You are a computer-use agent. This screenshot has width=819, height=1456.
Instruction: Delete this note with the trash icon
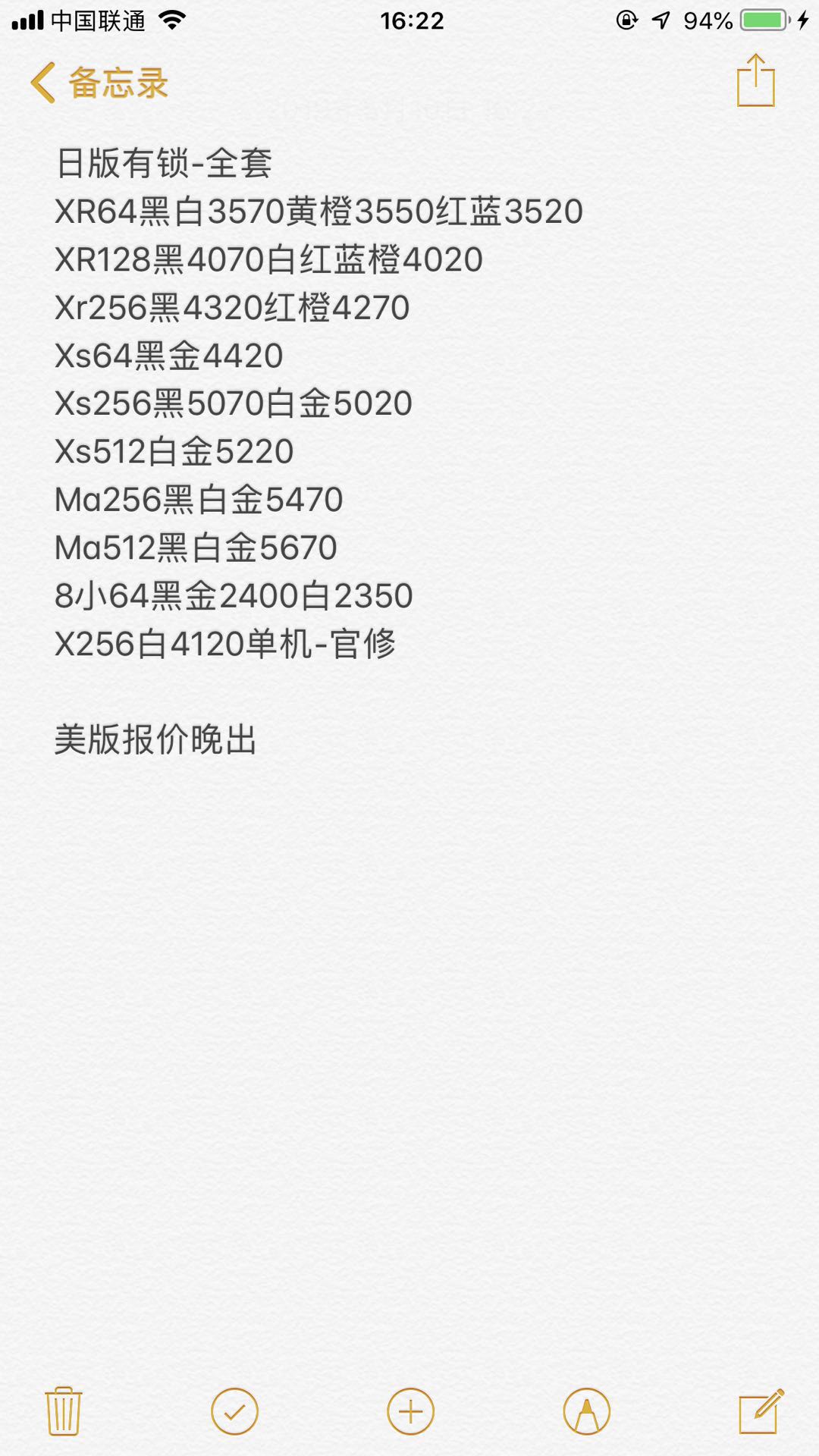click(64, 1412)
